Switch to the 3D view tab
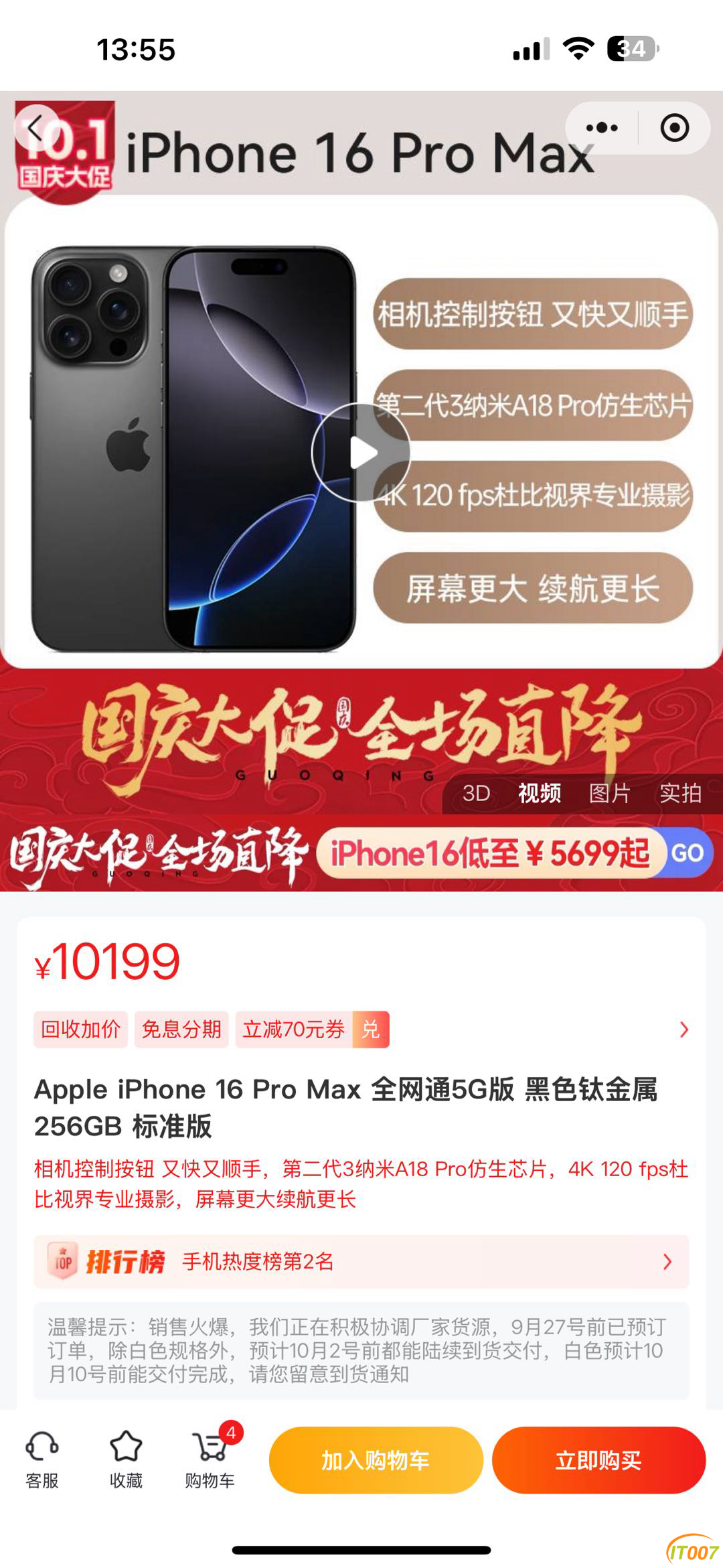The image size is (723, 1568). coord(476,794)
